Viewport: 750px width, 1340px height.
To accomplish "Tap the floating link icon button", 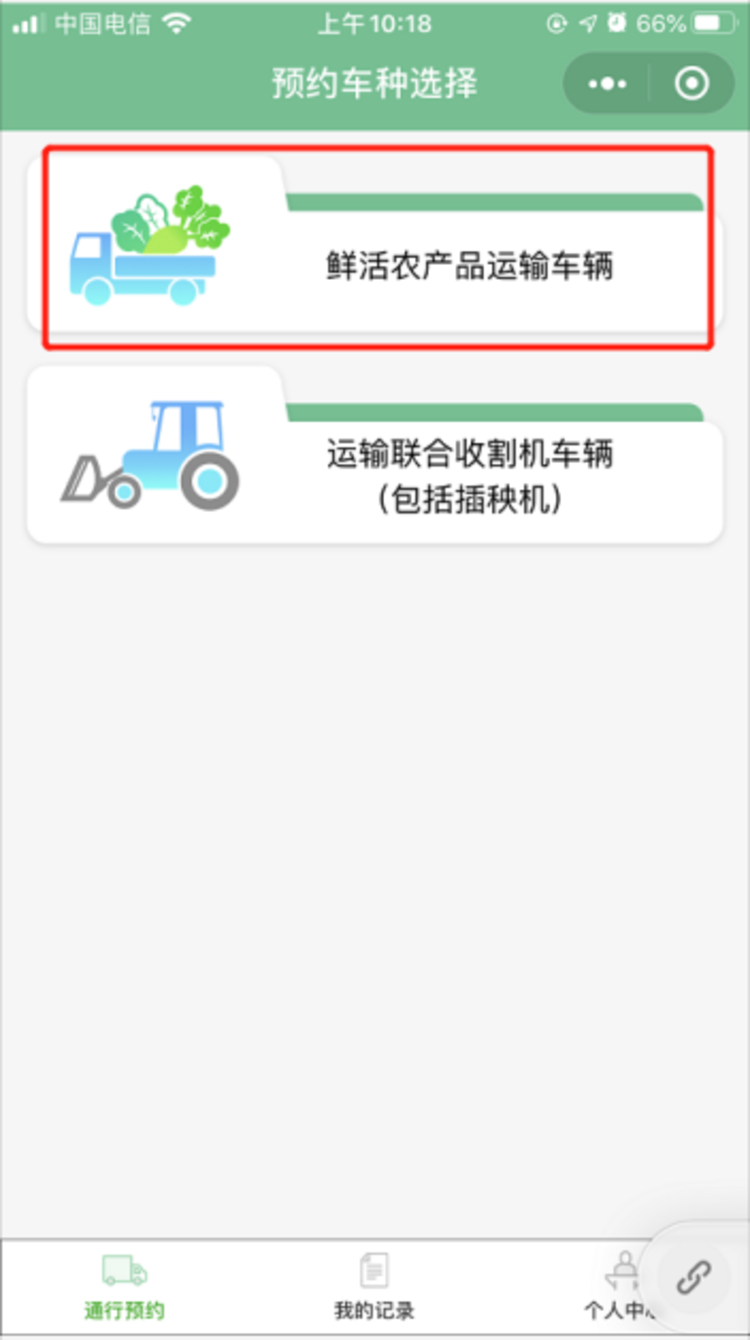I will click(694, 1277).
